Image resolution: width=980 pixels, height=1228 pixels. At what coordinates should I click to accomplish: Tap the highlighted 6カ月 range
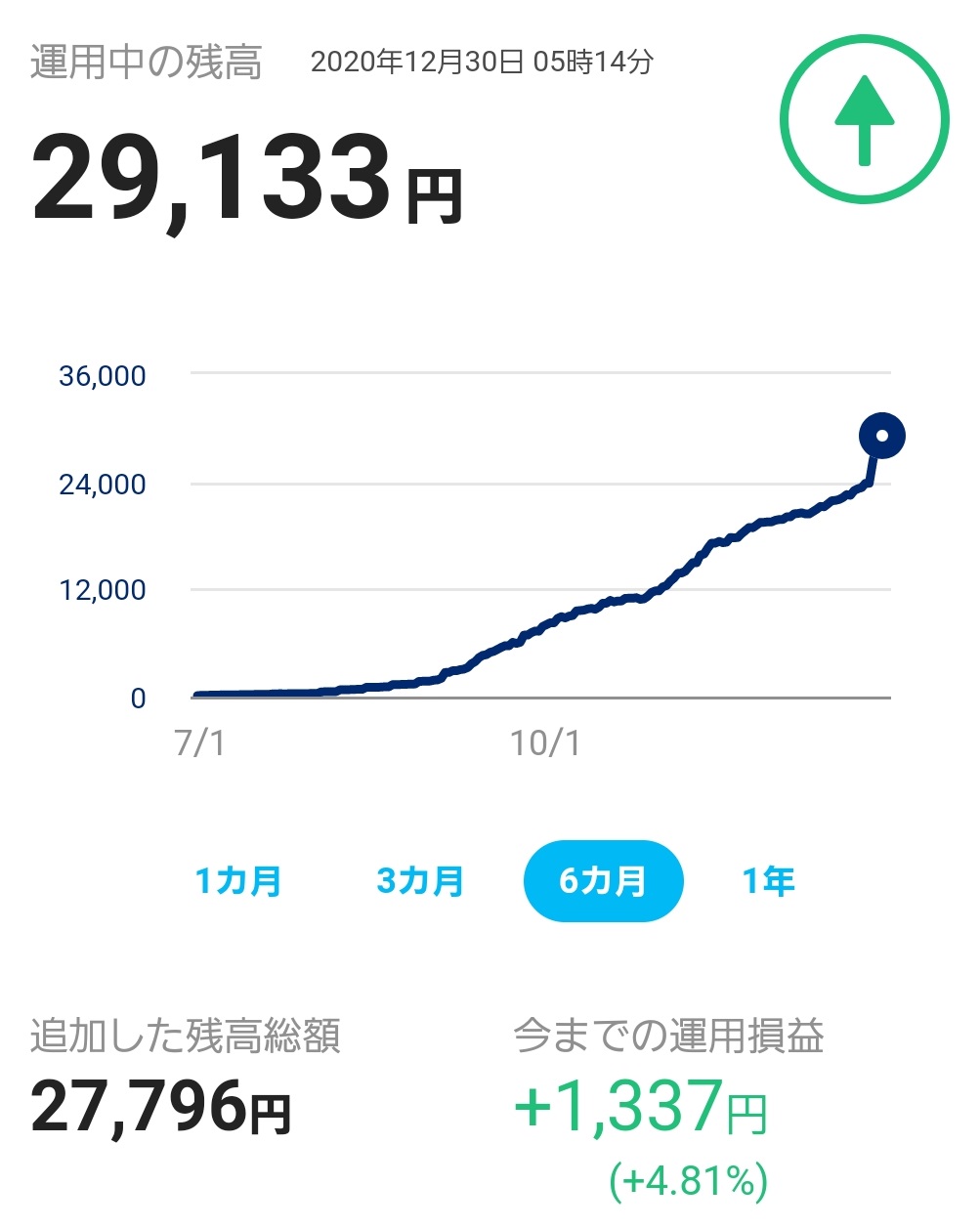tap(603, 881)
